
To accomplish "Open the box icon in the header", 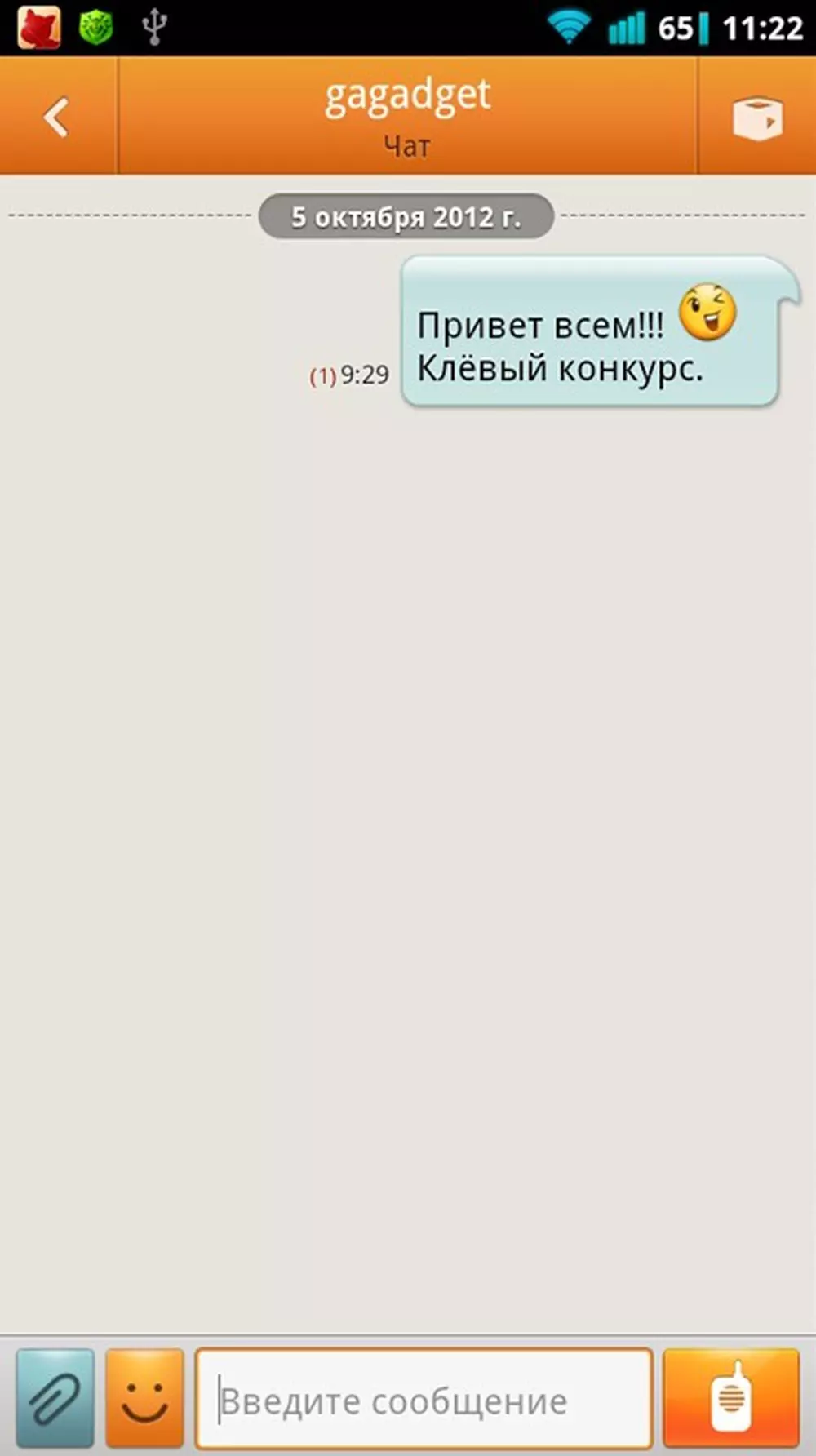I will pyautogui.click(x=756, y=118).
